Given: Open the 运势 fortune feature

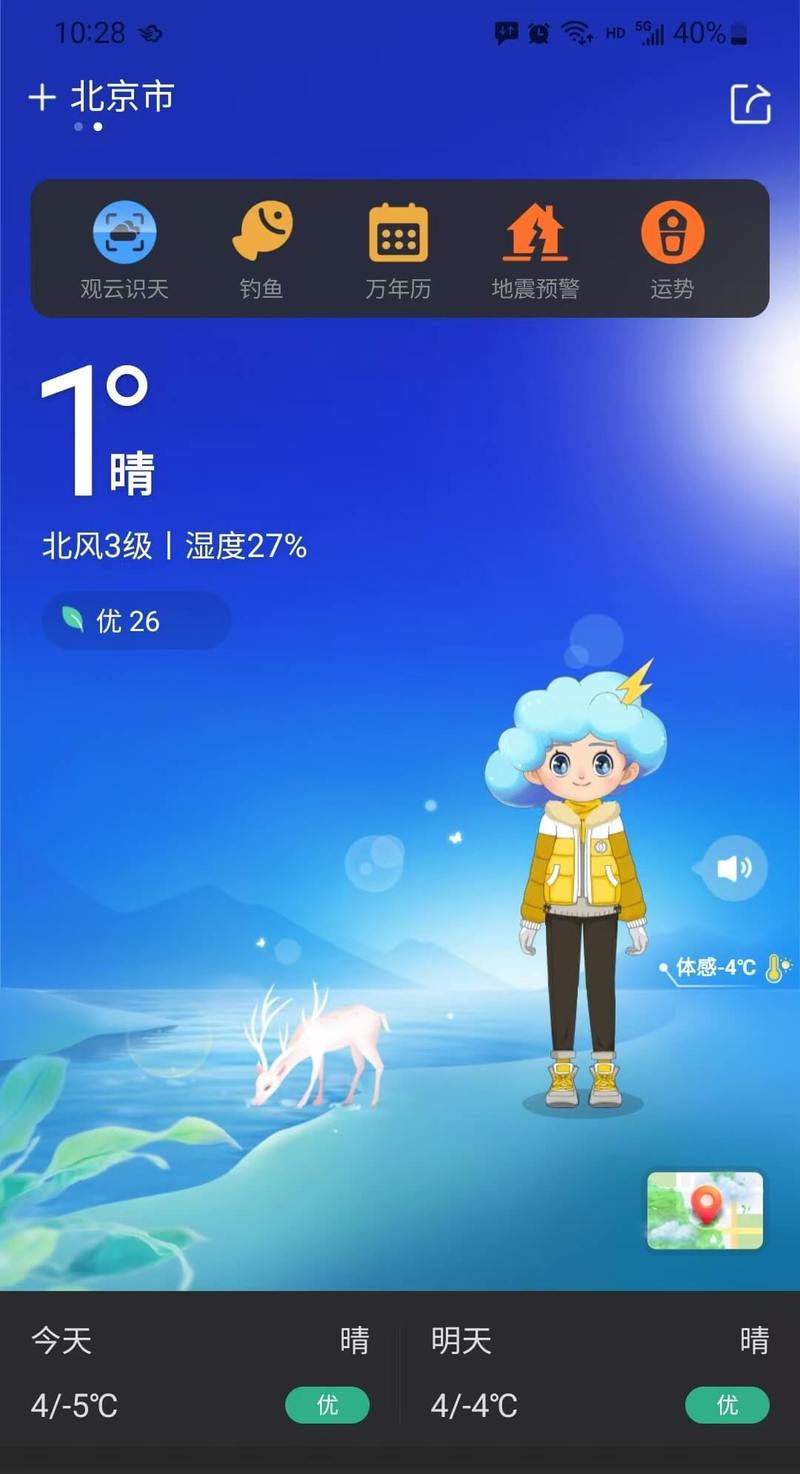Looking at the screenshot, I should pyautogui.click(x=672, y=249).
